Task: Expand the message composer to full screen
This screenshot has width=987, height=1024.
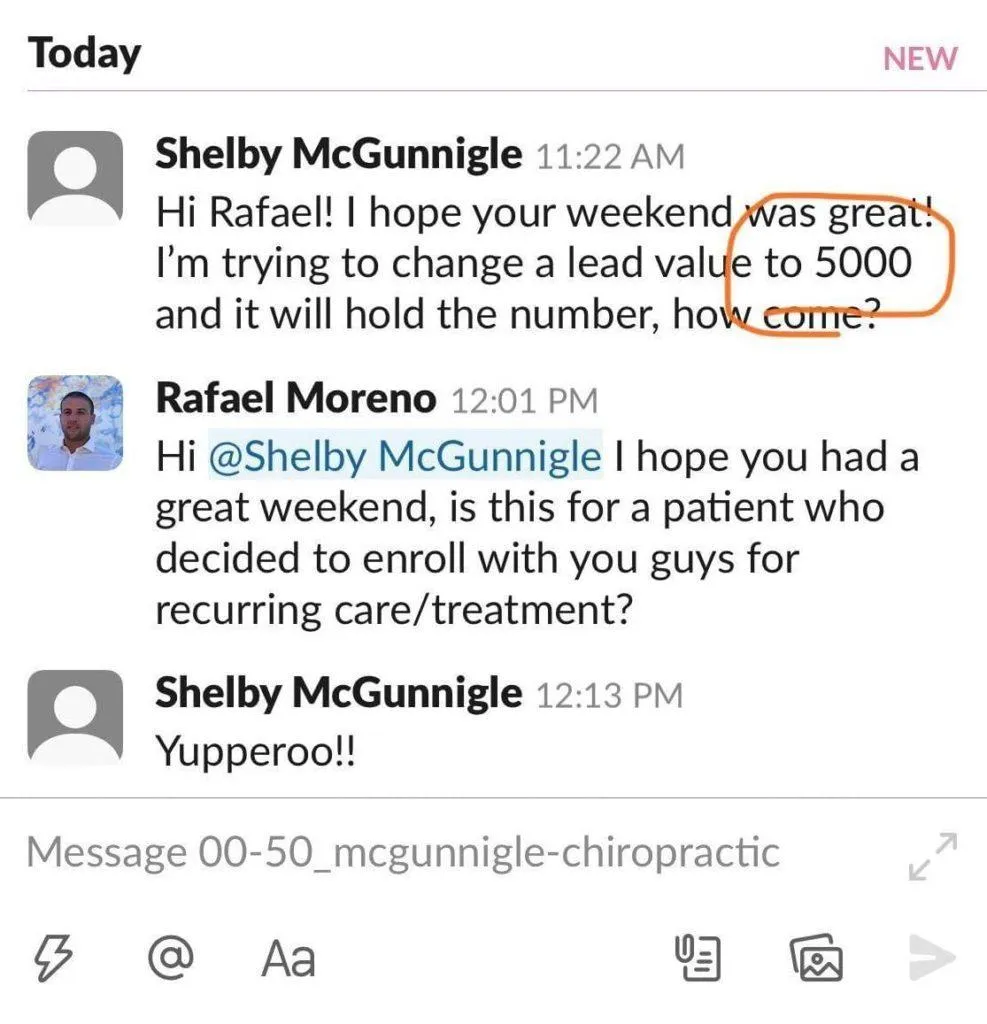Action: 932,856
